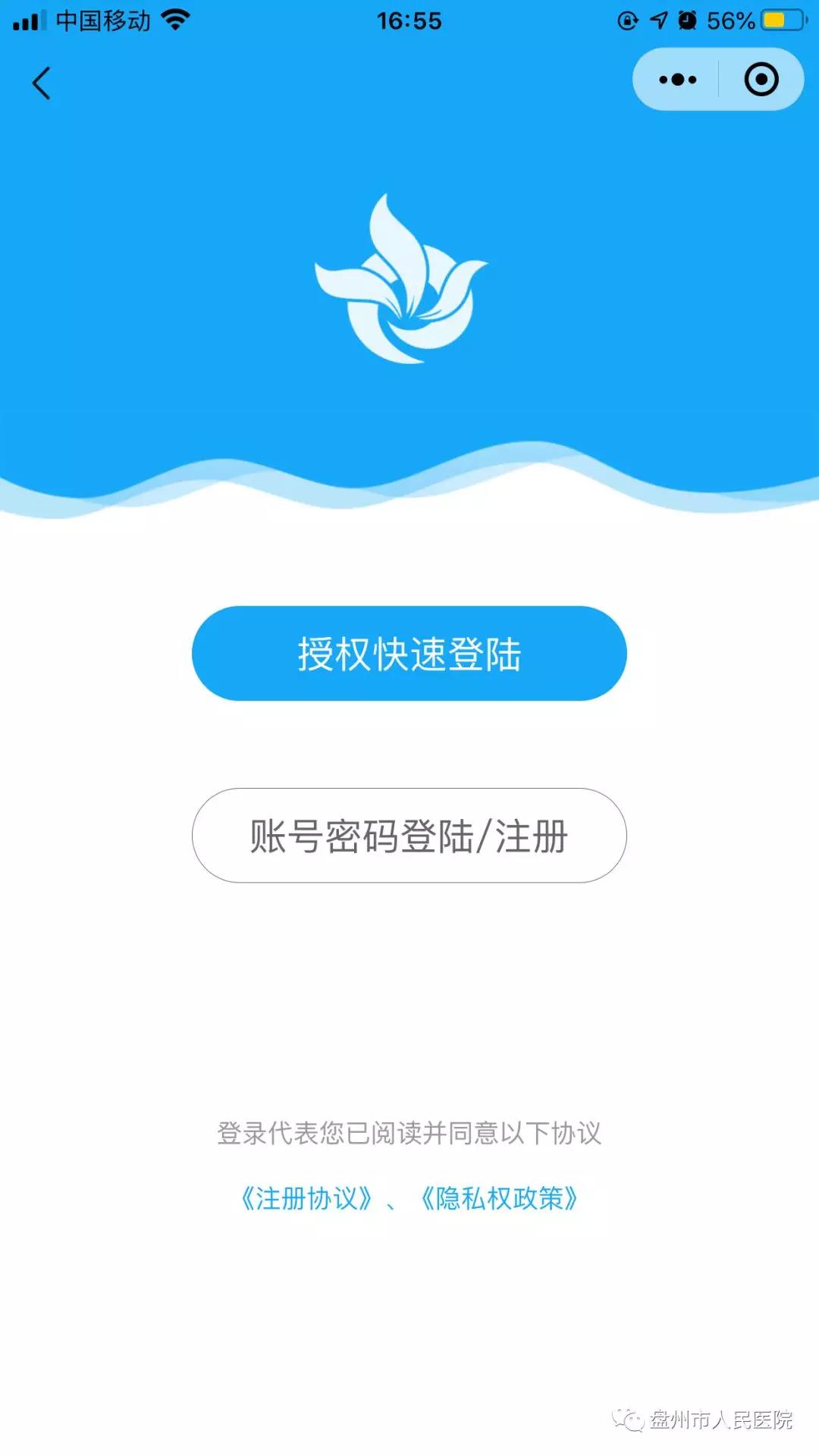Open the 《注册协议》 link

point(306,1198)
